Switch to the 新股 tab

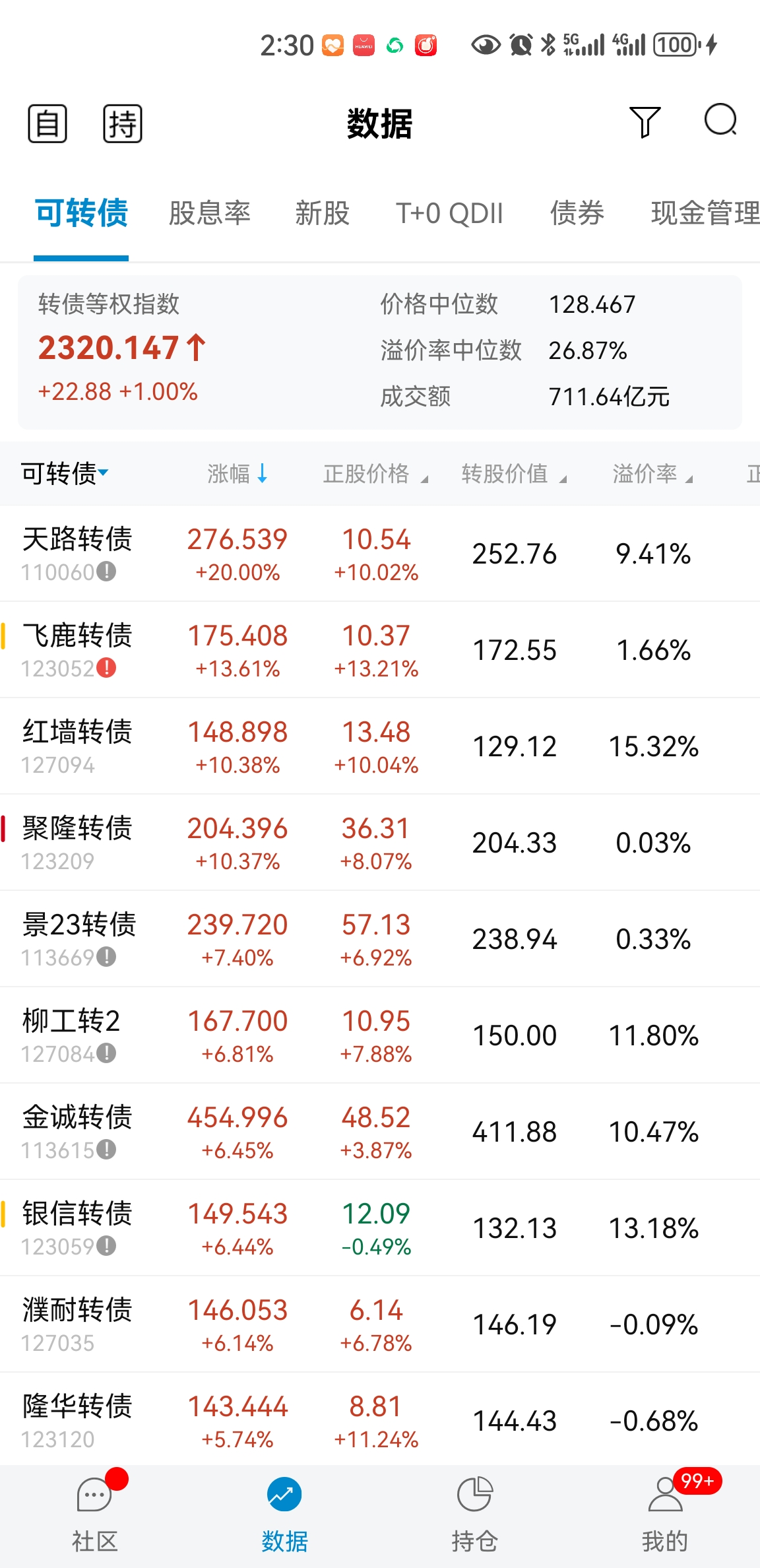323,213
